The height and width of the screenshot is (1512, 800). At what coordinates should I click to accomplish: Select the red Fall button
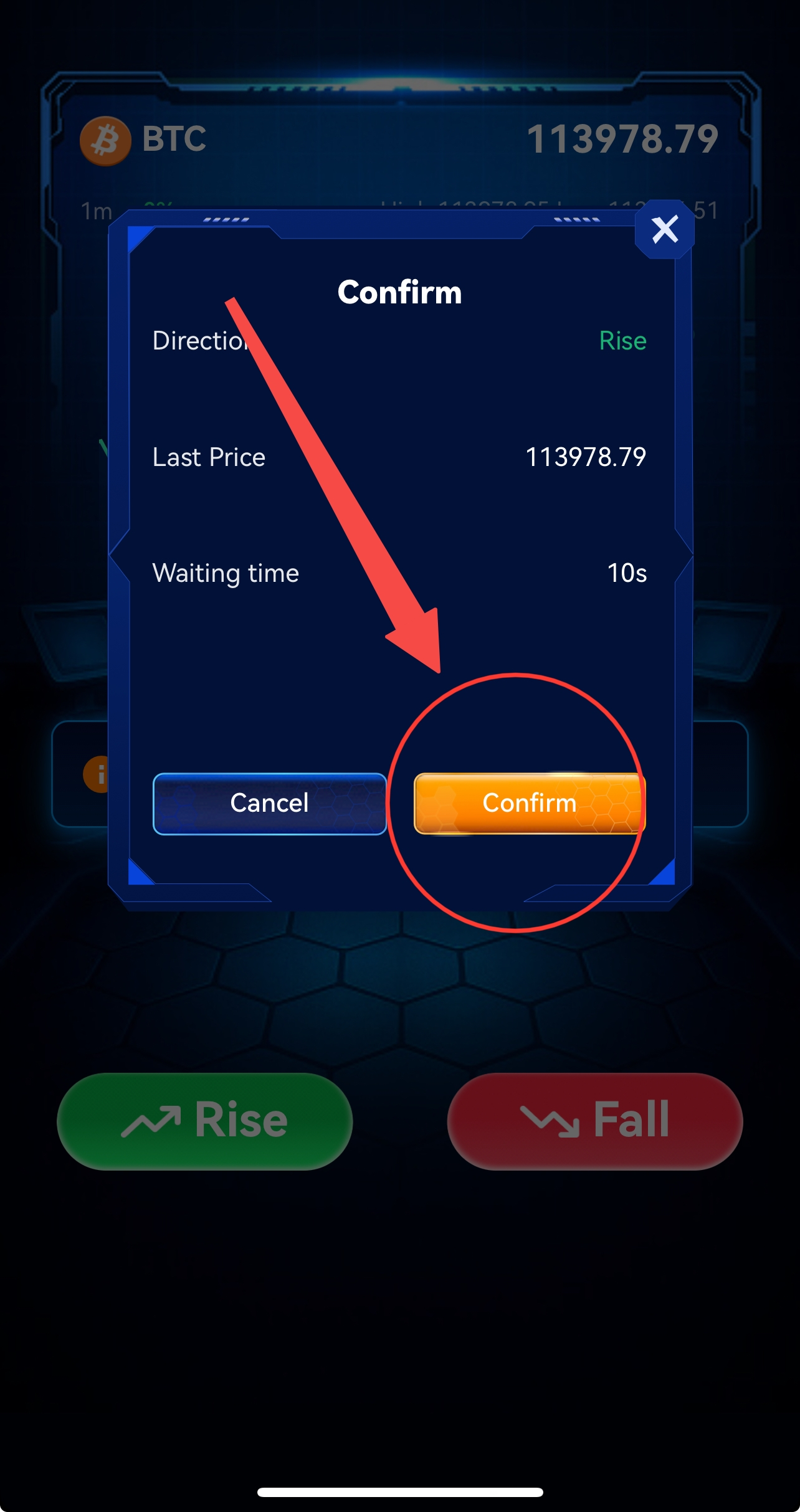[594, 1121]
